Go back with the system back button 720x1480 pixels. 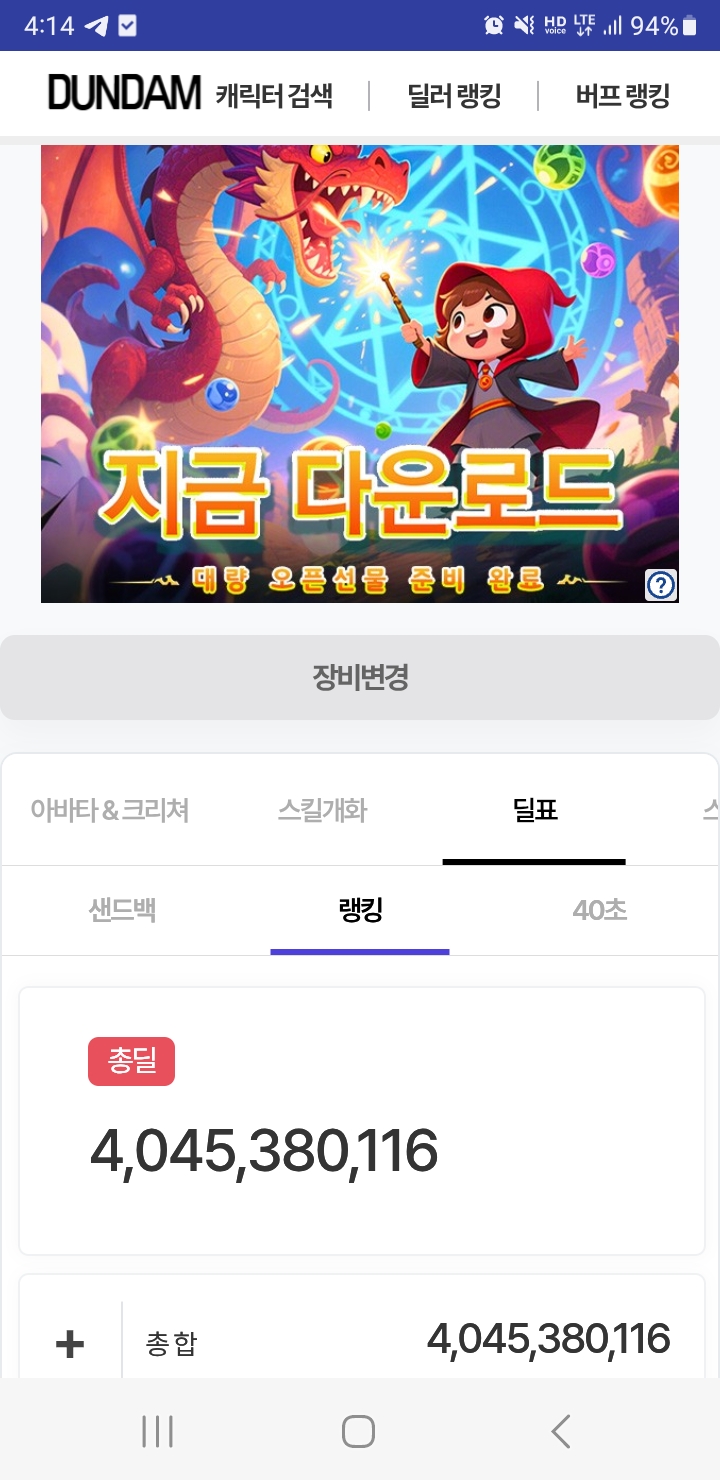[561, 1431]
